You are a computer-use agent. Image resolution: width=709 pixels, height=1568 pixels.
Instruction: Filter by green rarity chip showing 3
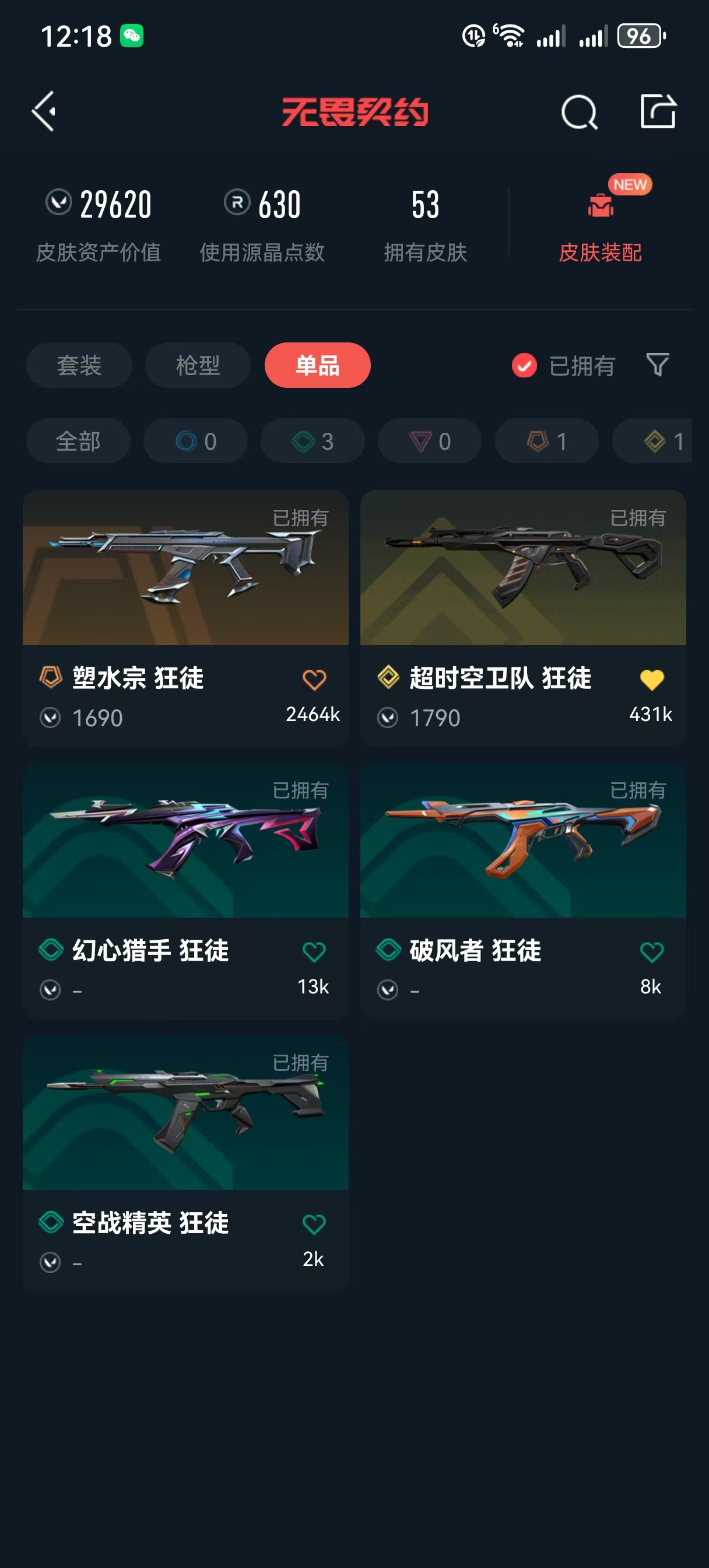coord(313,440)
